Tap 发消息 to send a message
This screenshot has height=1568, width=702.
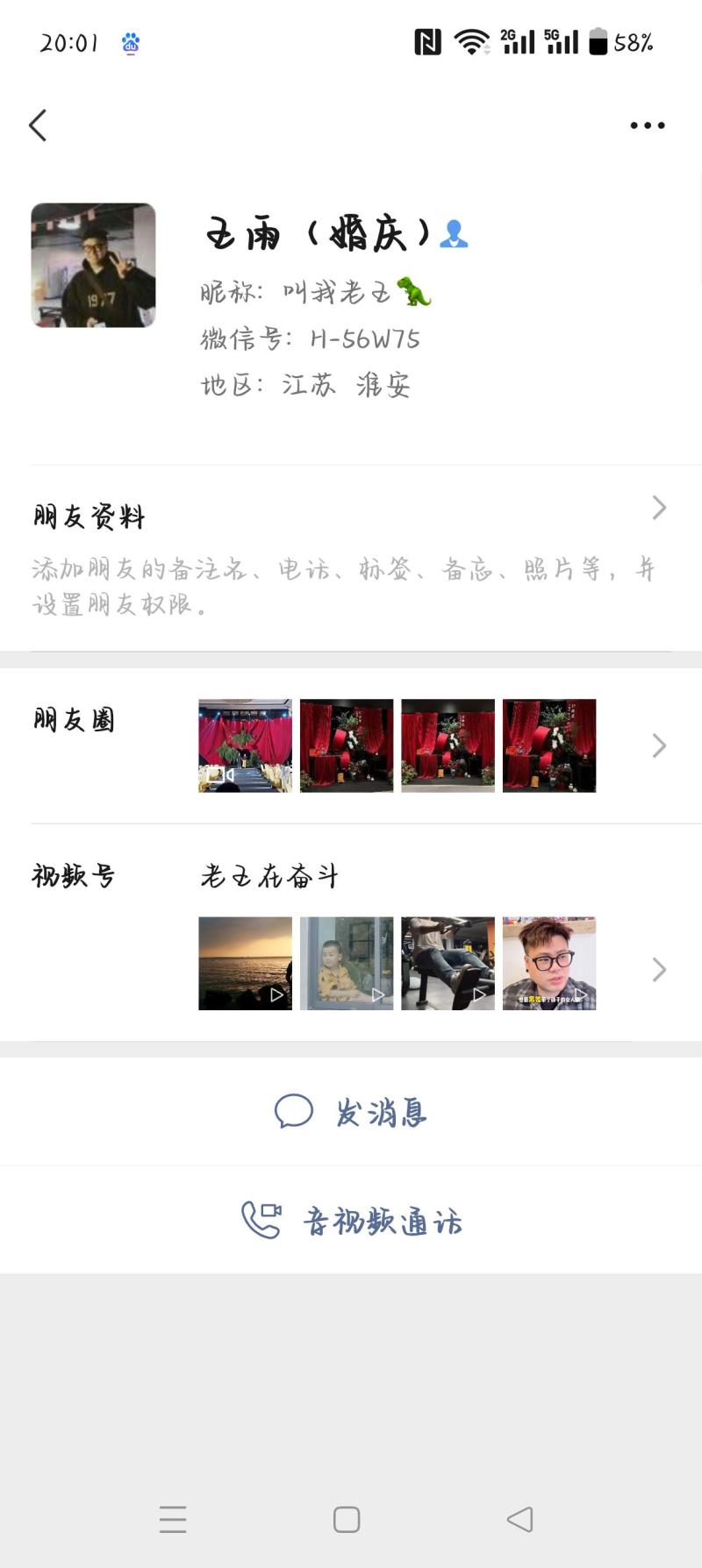click(x=351, y=1112)
